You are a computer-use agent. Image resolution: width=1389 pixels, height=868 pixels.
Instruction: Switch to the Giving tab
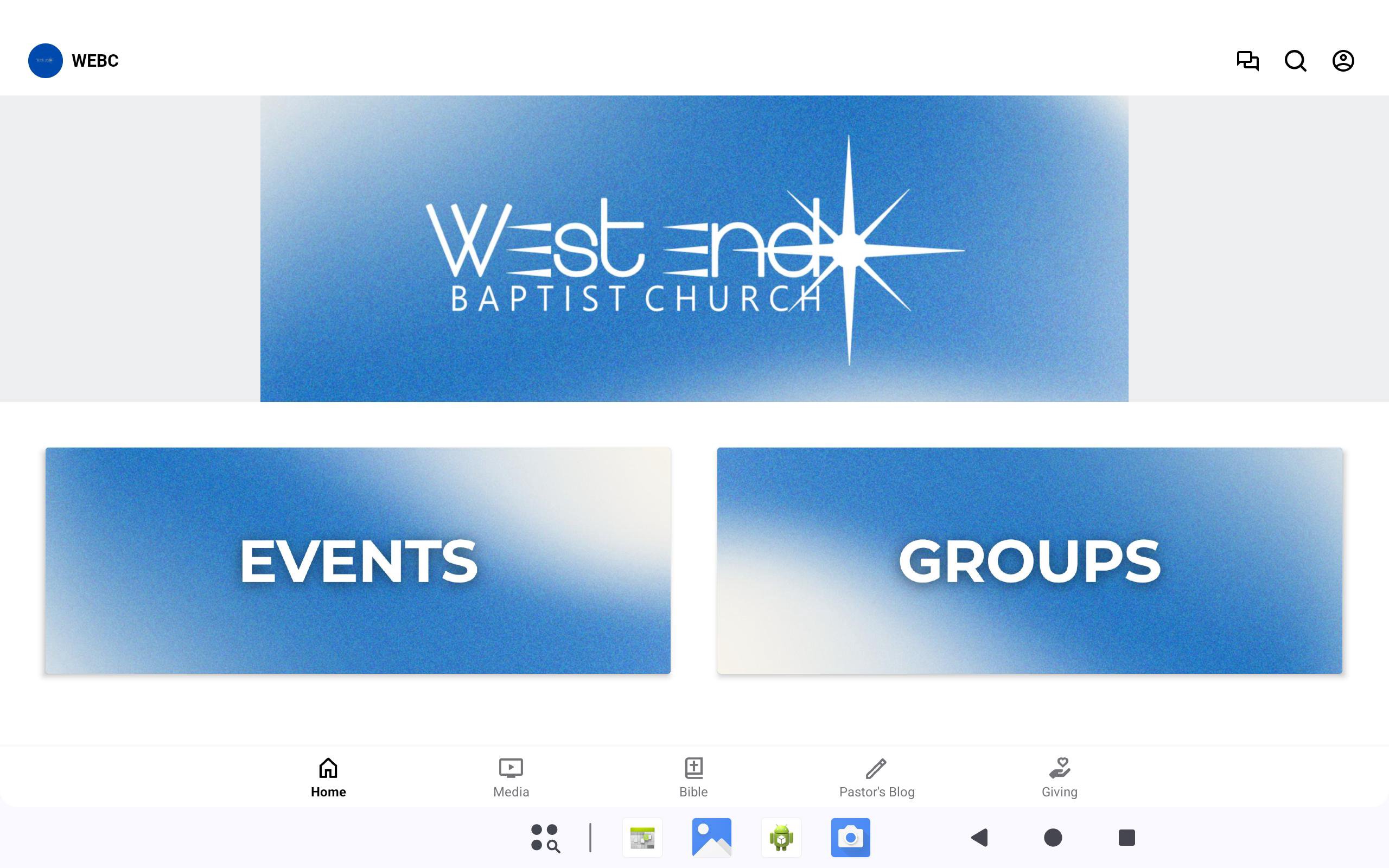[x=1060, y=777]
